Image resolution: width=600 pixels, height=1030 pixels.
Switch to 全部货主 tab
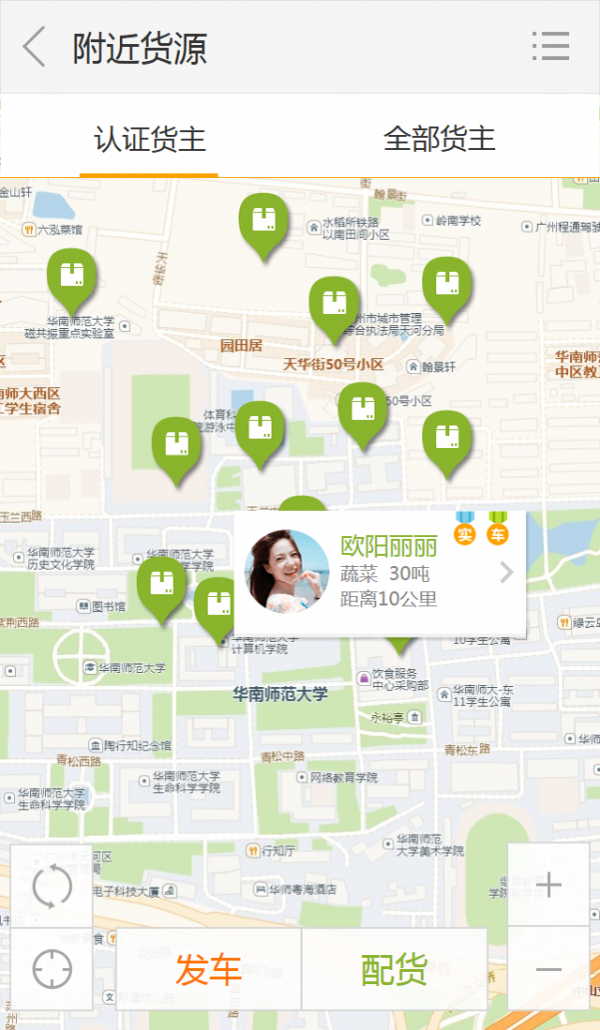(439, 139)
